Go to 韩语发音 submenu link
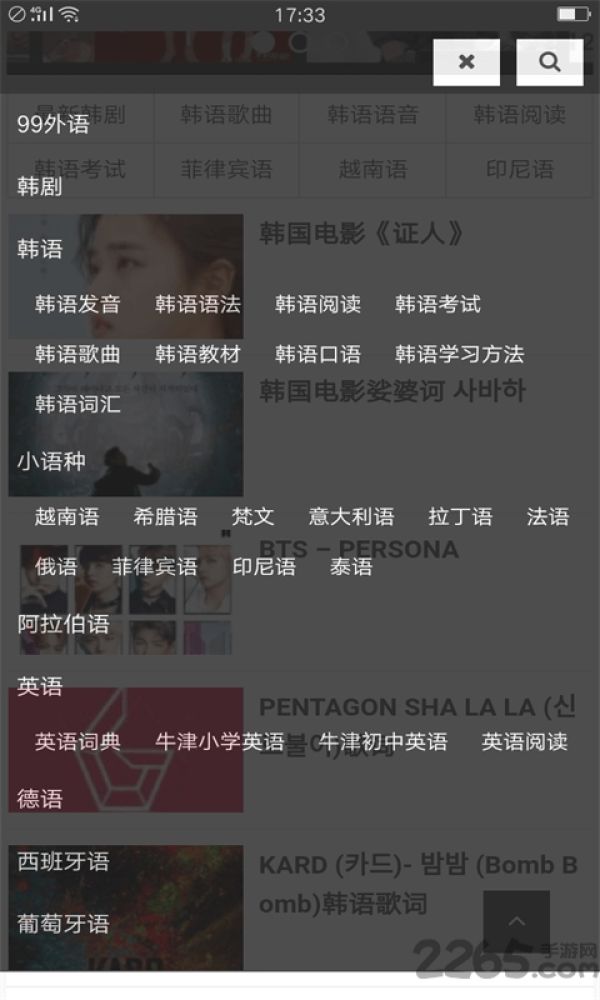 78,304
